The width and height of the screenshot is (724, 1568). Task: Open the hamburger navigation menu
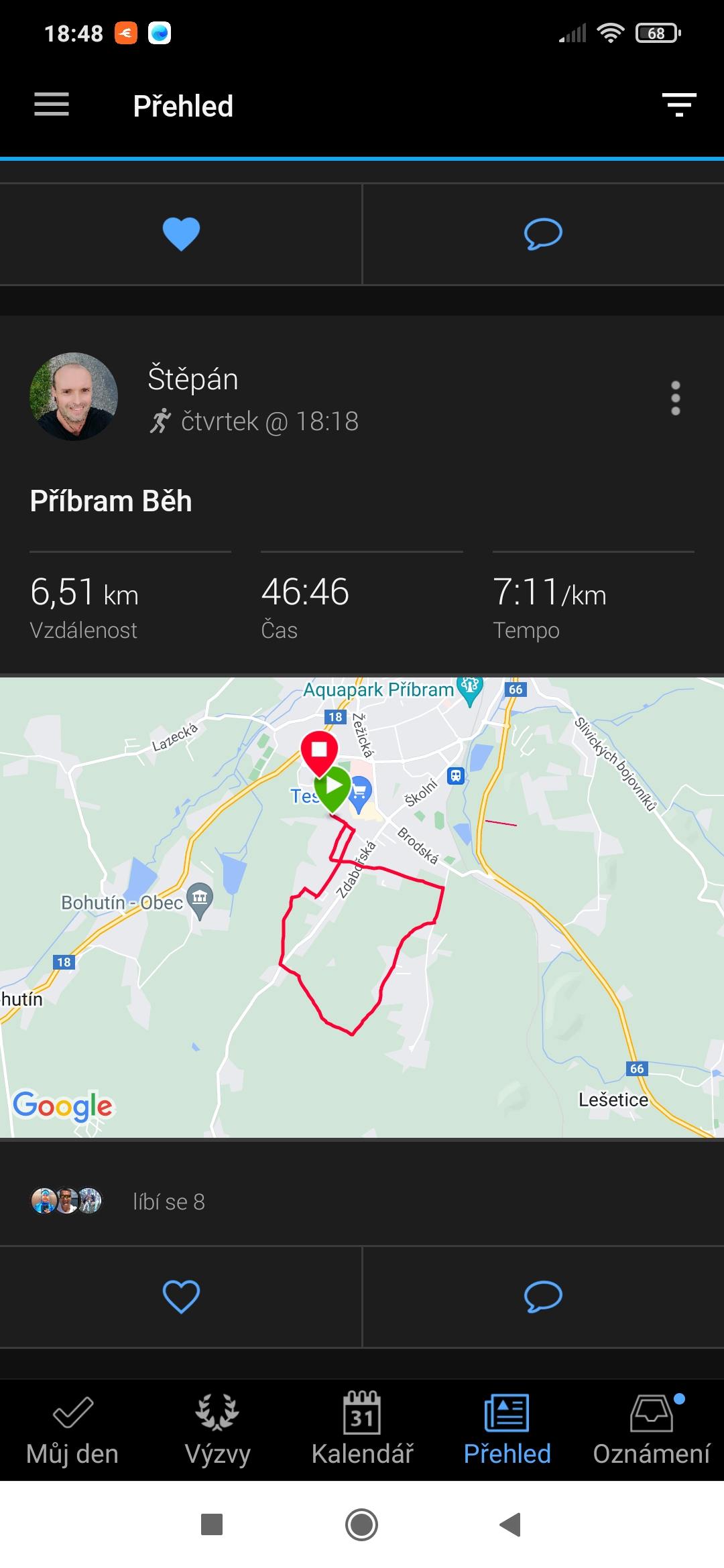[x=52, y=105]
